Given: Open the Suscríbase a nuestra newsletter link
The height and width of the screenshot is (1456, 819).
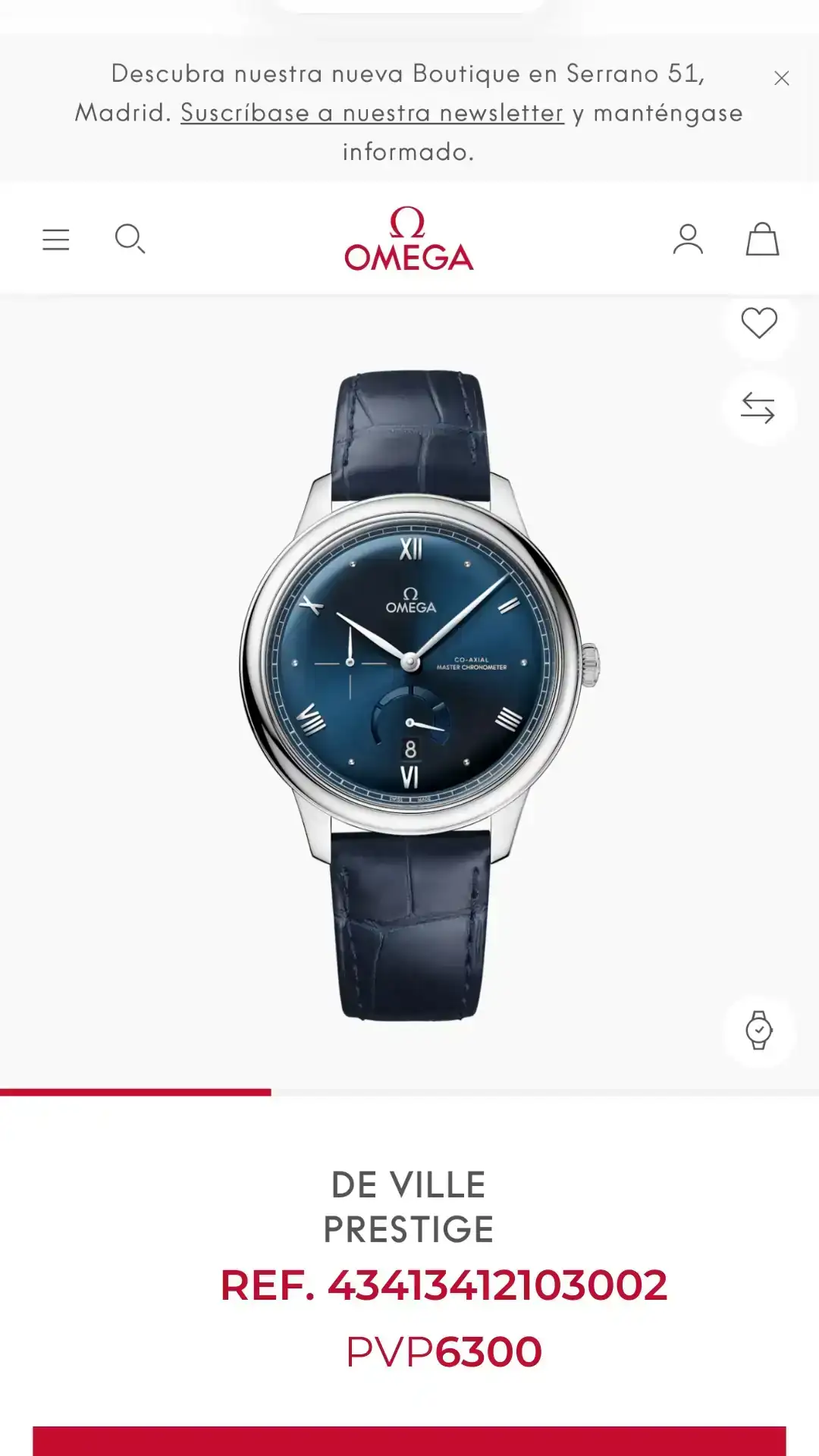Looking at the screenshot, I should 371,113.
